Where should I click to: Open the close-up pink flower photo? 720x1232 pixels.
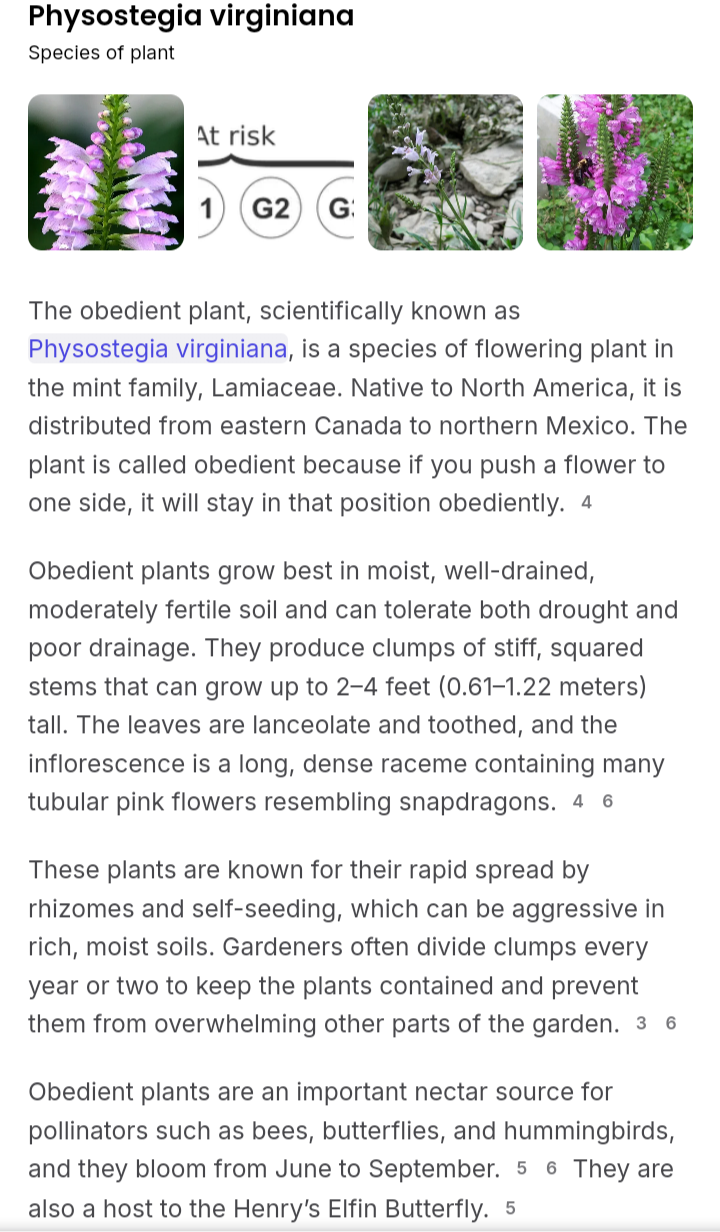[x=106, y=172]
